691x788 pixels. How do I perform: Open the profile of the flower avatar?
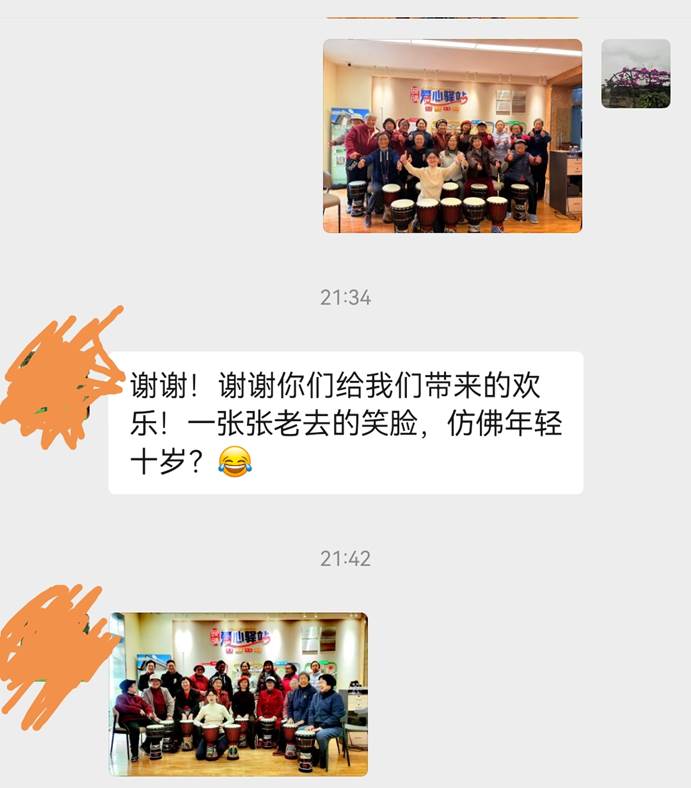[636, 73]
